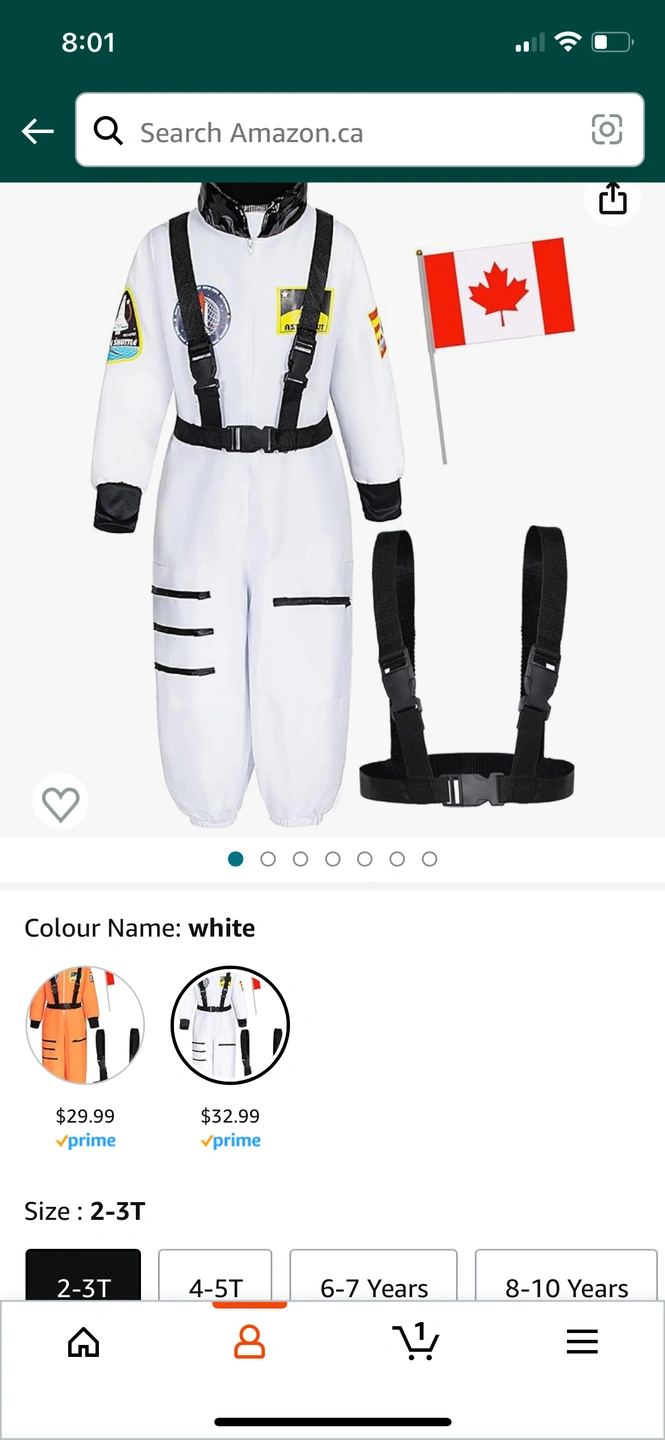Viewport: 665px width, 1440px height.
Task: Select the white colour option
Action: tap(230, 1026)
